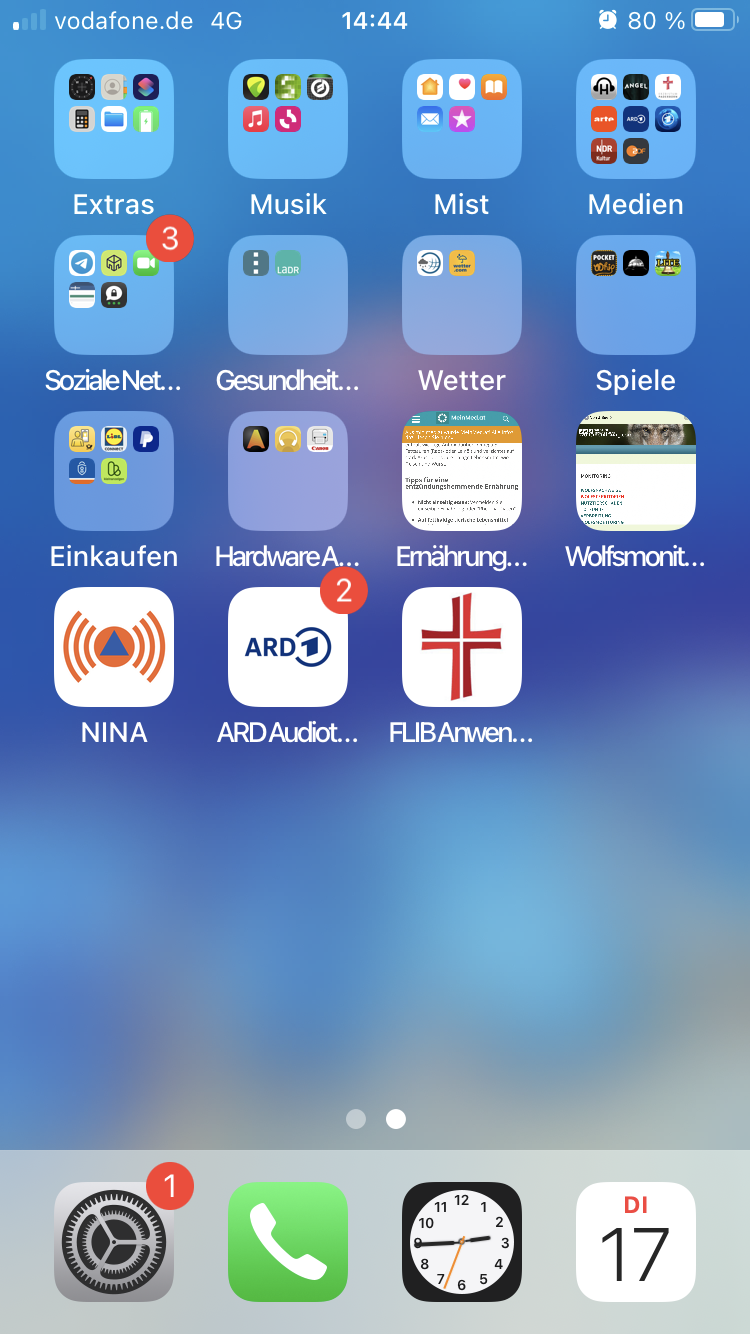The image size is (750, 1334).
Task: Open the Wetter folder
Action: (x=462, y=295)
